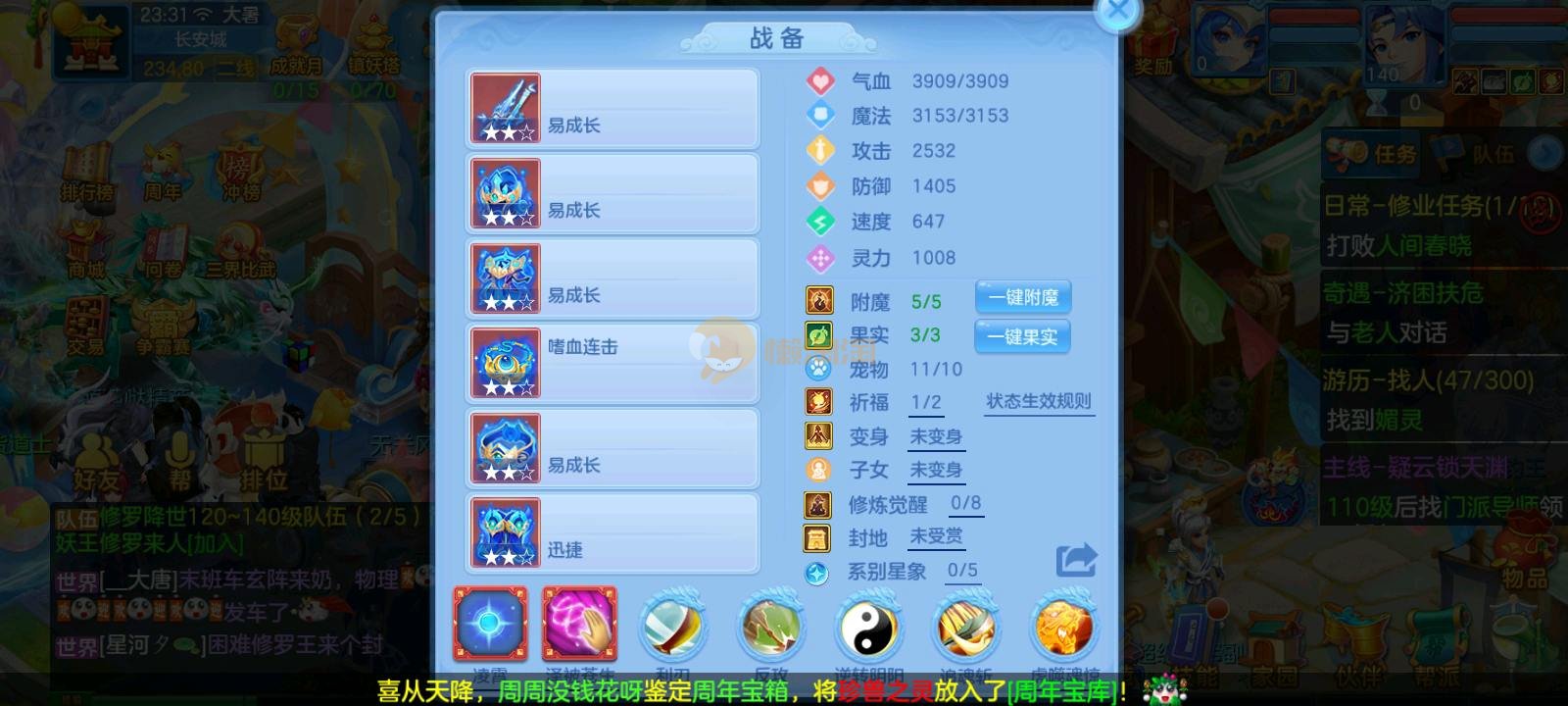1568x706 pixels.
Task: Open the 迅捷 equipment slot
Action: pyautogui.click(x=612, y=533)
